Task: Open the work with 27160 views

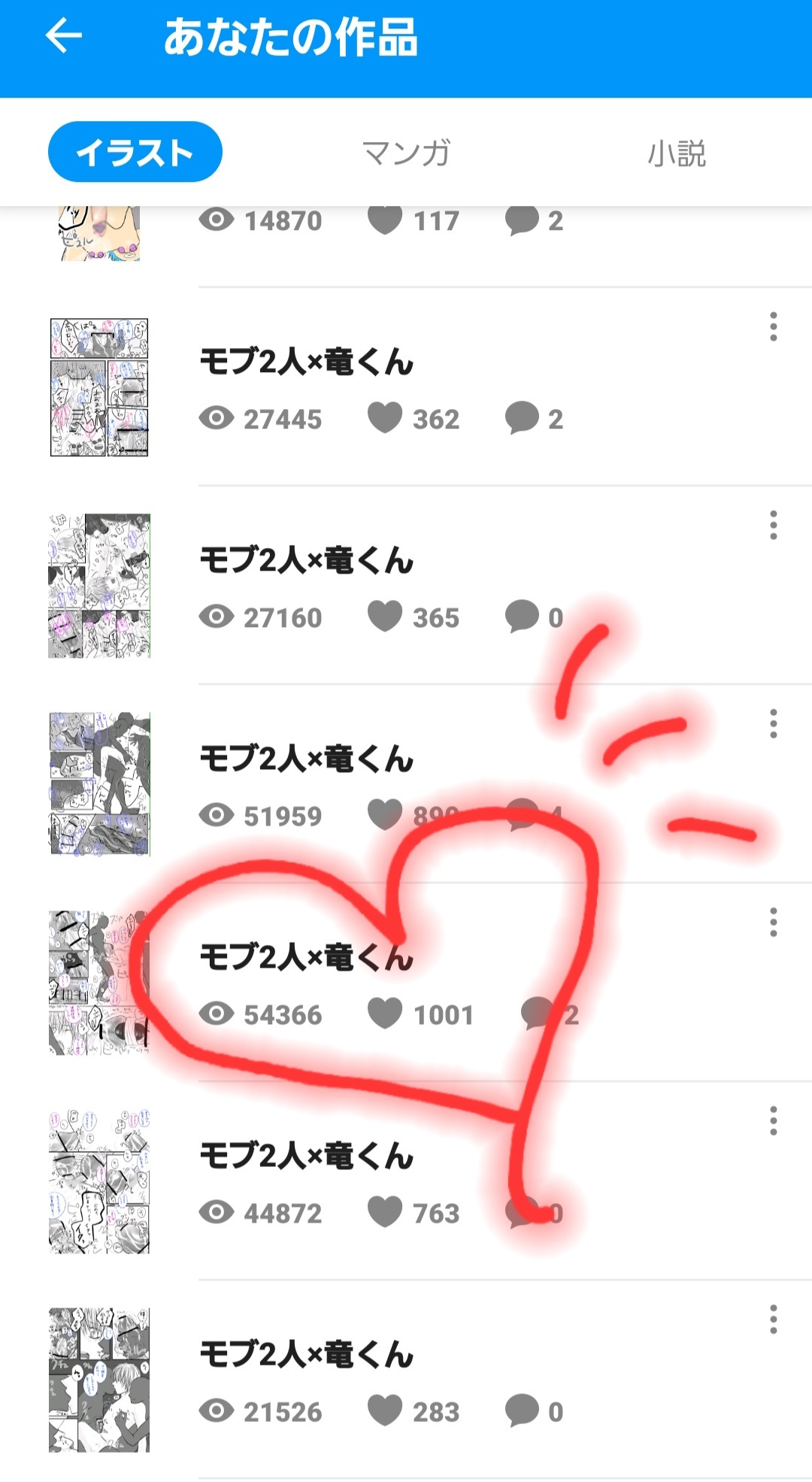Action: (x=306, y=561)
